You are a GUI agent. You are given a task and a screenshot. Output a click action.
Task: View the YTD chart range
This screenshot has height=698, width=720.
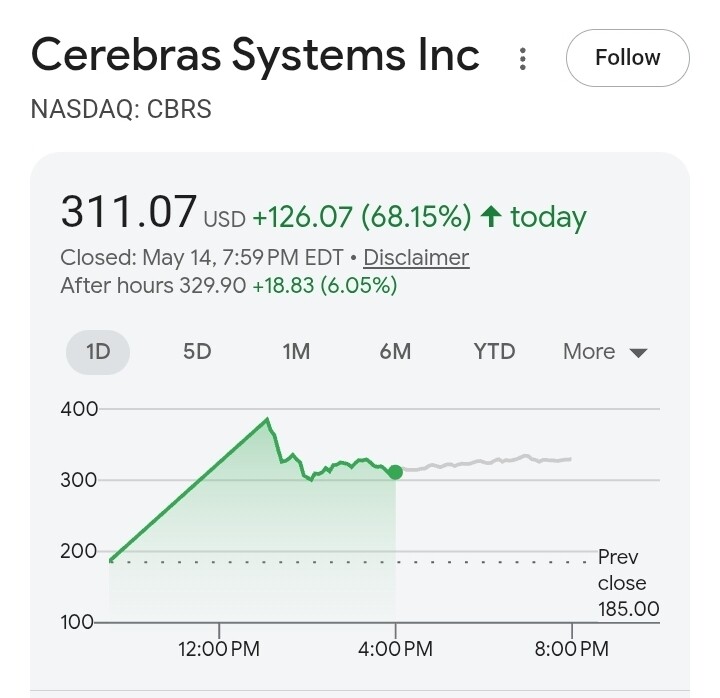click(494, 352)
